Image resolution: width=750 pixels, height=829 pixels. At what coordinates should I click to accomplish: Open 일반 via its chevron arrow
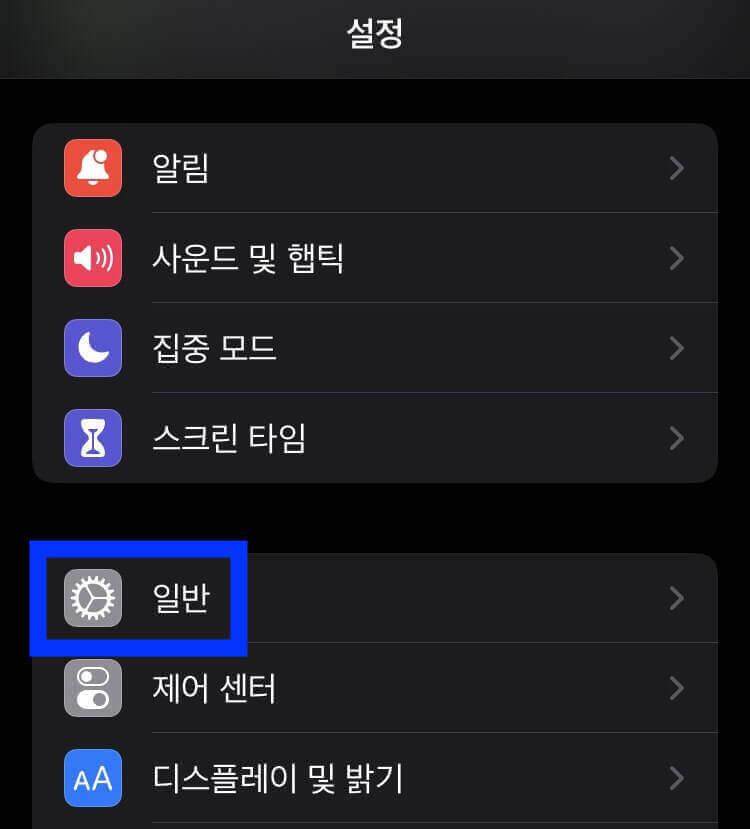point(677,598)
